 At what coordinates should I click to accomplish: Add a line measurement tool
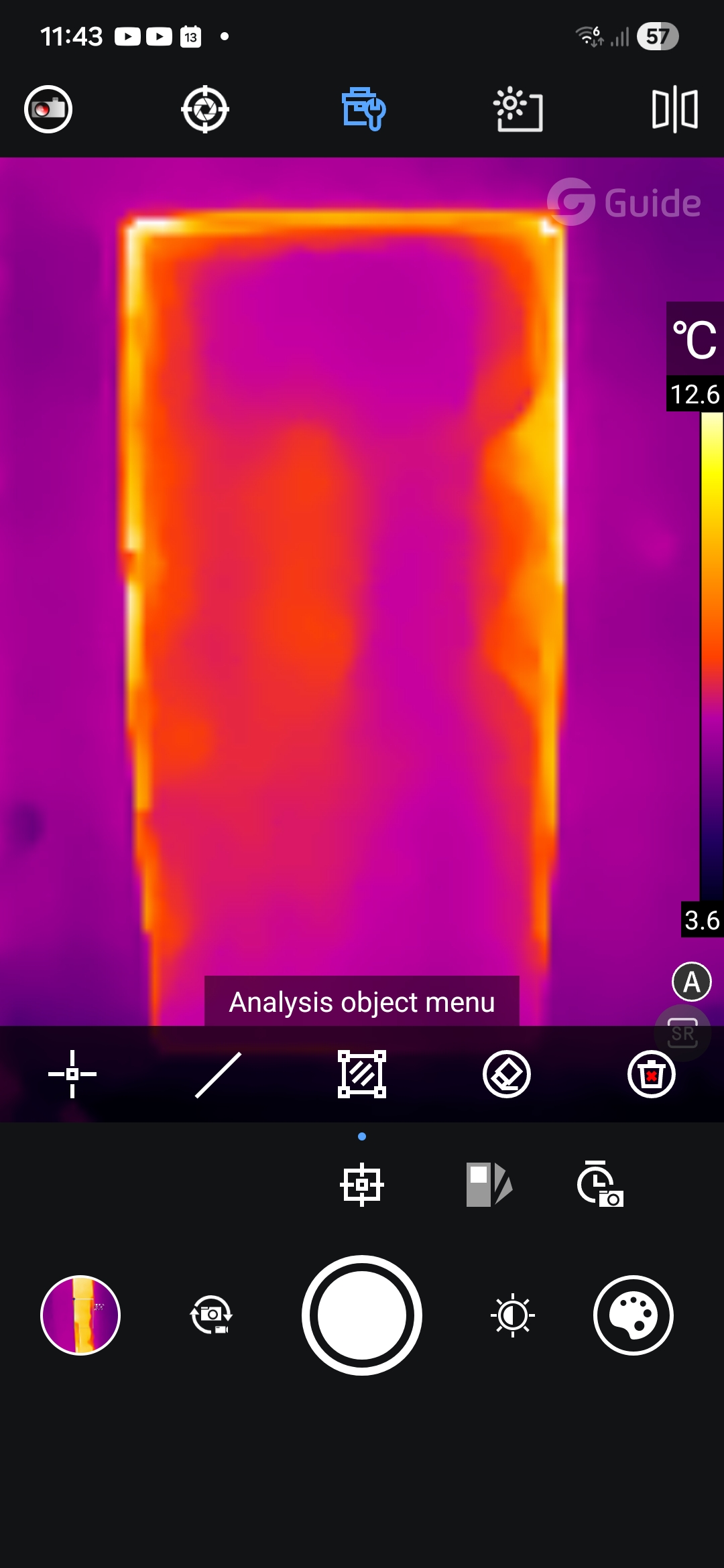pos(218,1074)
